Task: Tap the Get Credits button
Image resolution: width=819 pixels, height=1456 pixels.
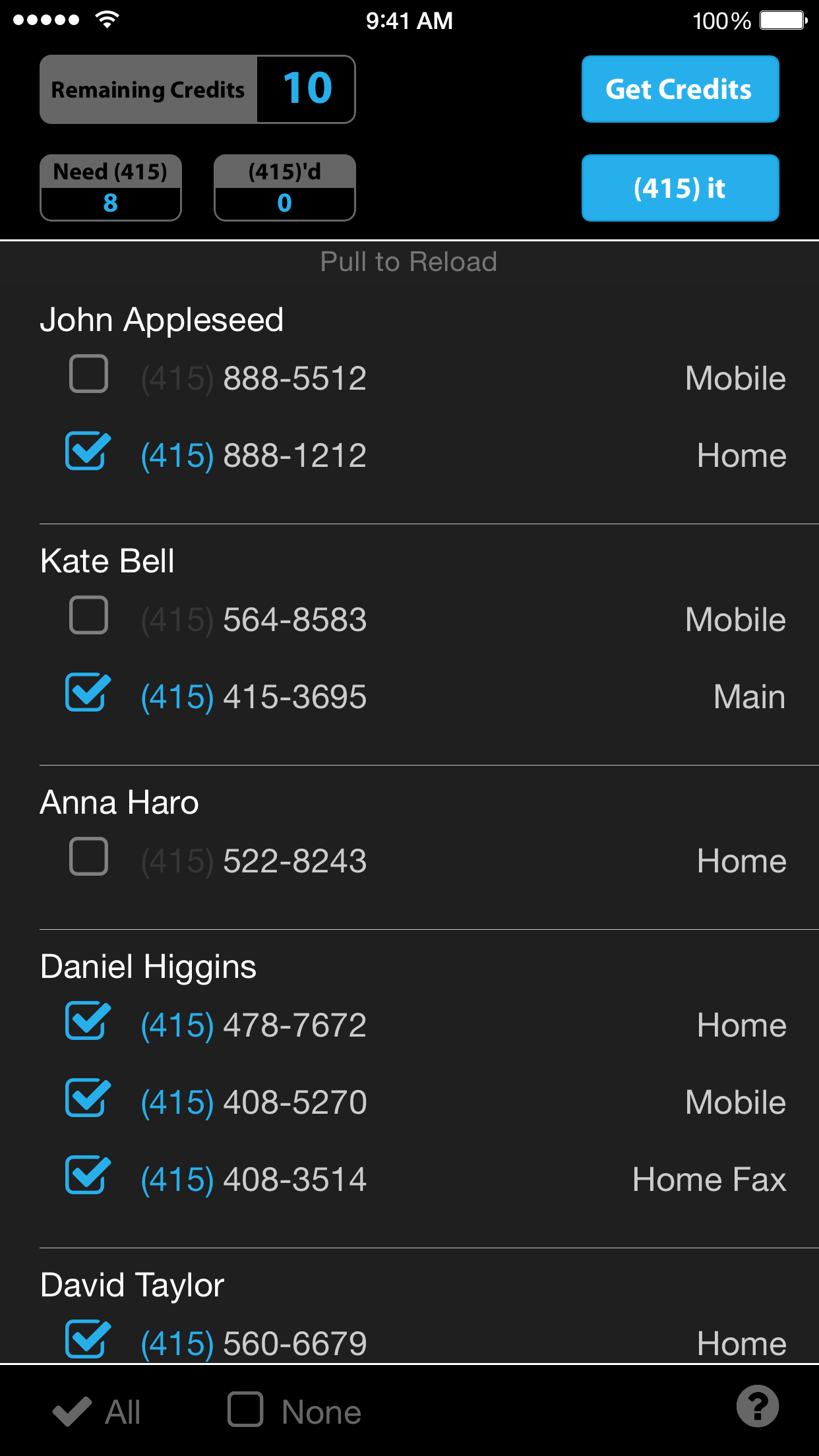Action: (680, 89)
